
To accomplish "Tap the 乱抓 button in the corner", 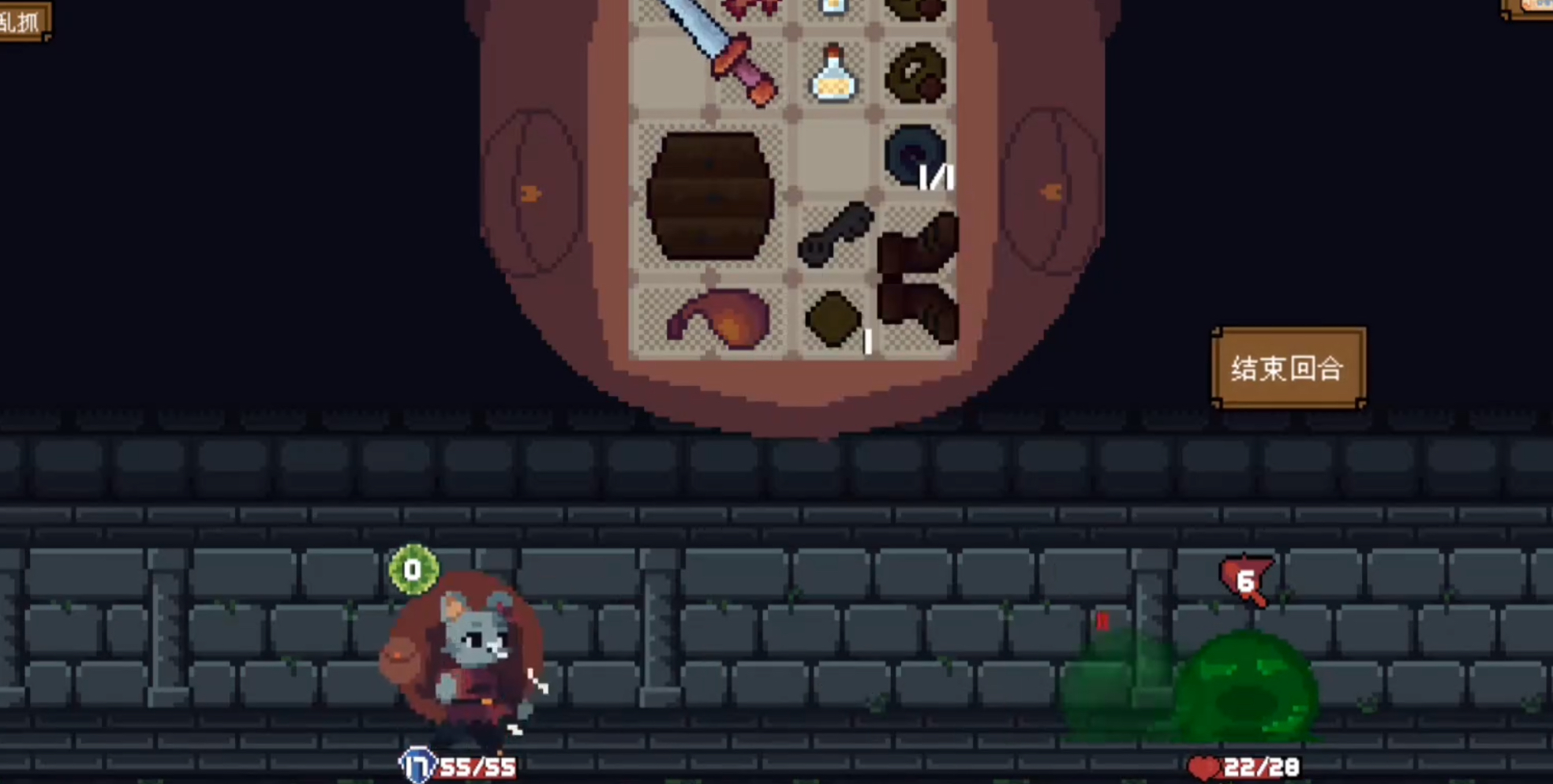I will 24,21.
